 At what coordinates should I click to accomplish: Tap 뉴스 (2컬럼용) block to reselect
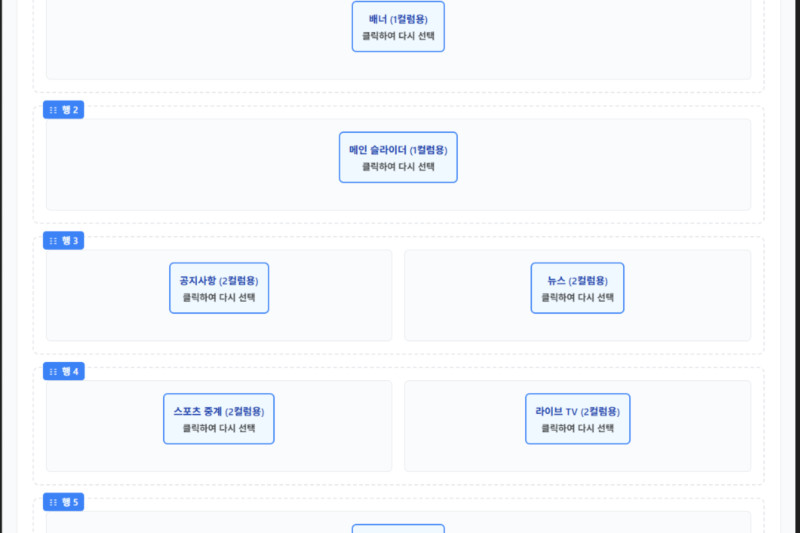tap(577, 288)
